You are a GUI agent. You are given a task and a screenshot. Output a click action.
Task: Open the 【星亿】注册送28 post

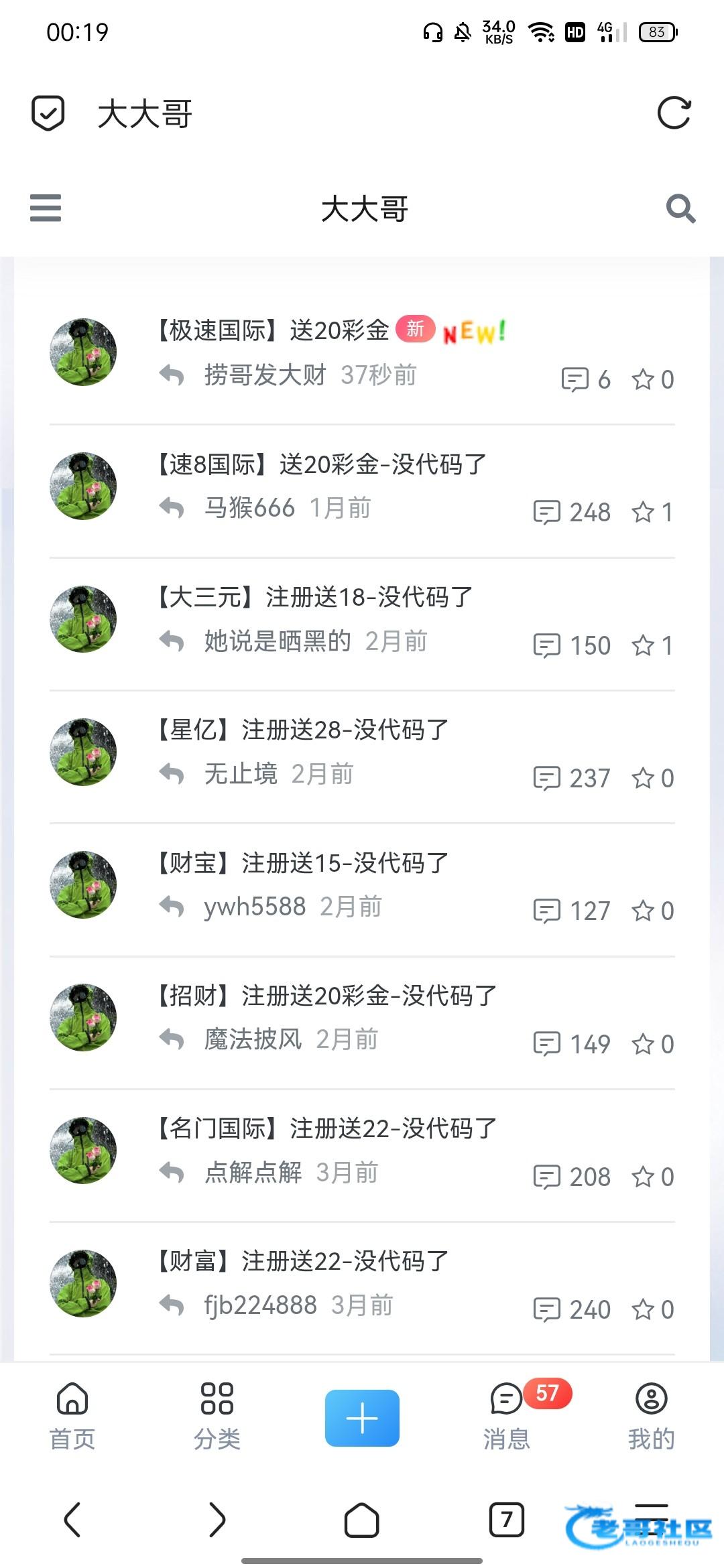(303, 730)
